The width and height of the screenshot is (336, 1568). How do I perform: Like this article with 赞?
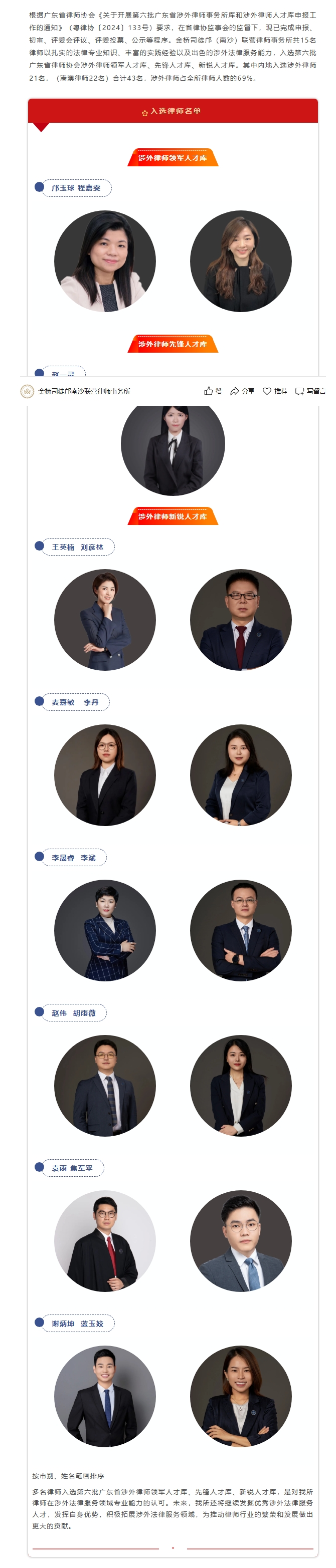click(213, 391)
